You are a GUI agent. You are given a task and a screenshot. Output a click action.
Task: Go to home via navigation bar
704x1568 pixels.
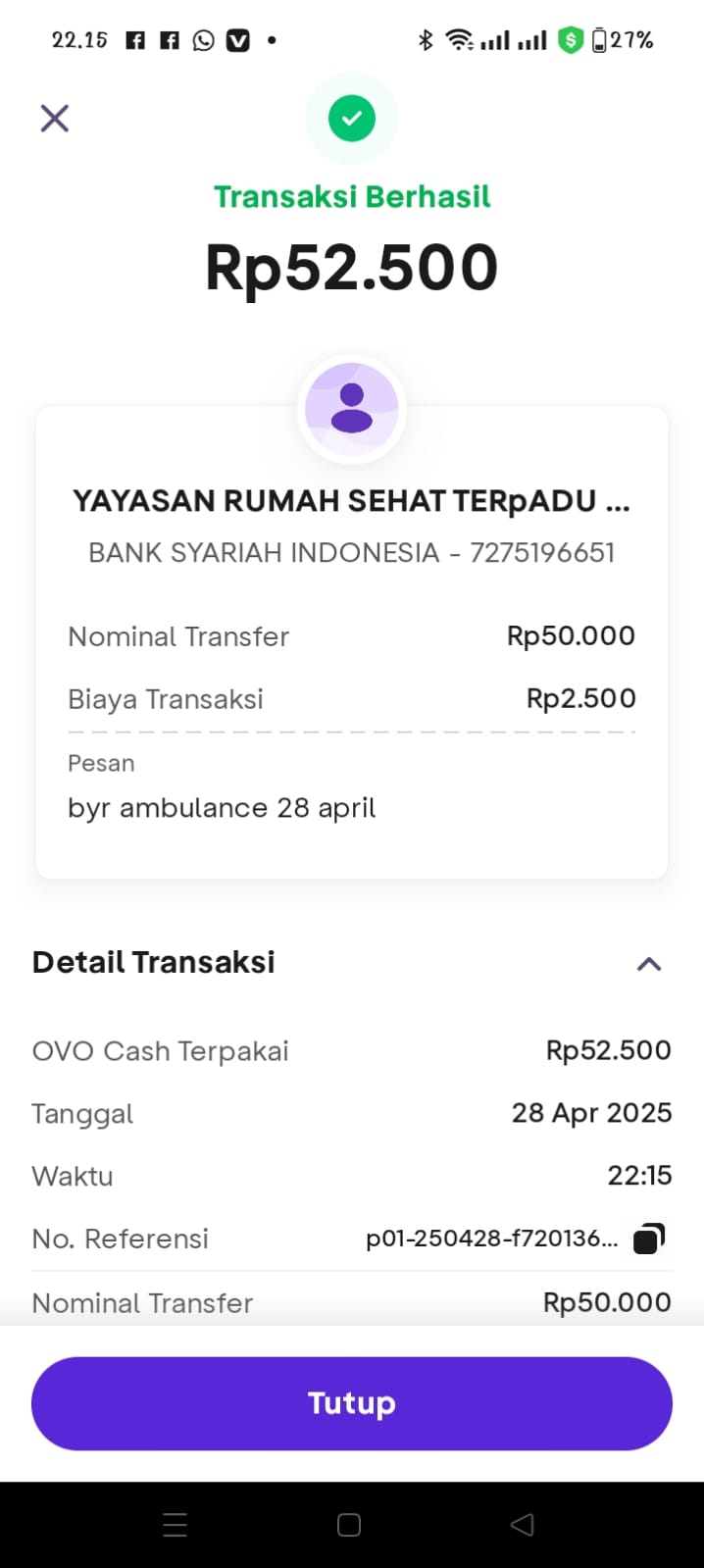[349, 1525]
